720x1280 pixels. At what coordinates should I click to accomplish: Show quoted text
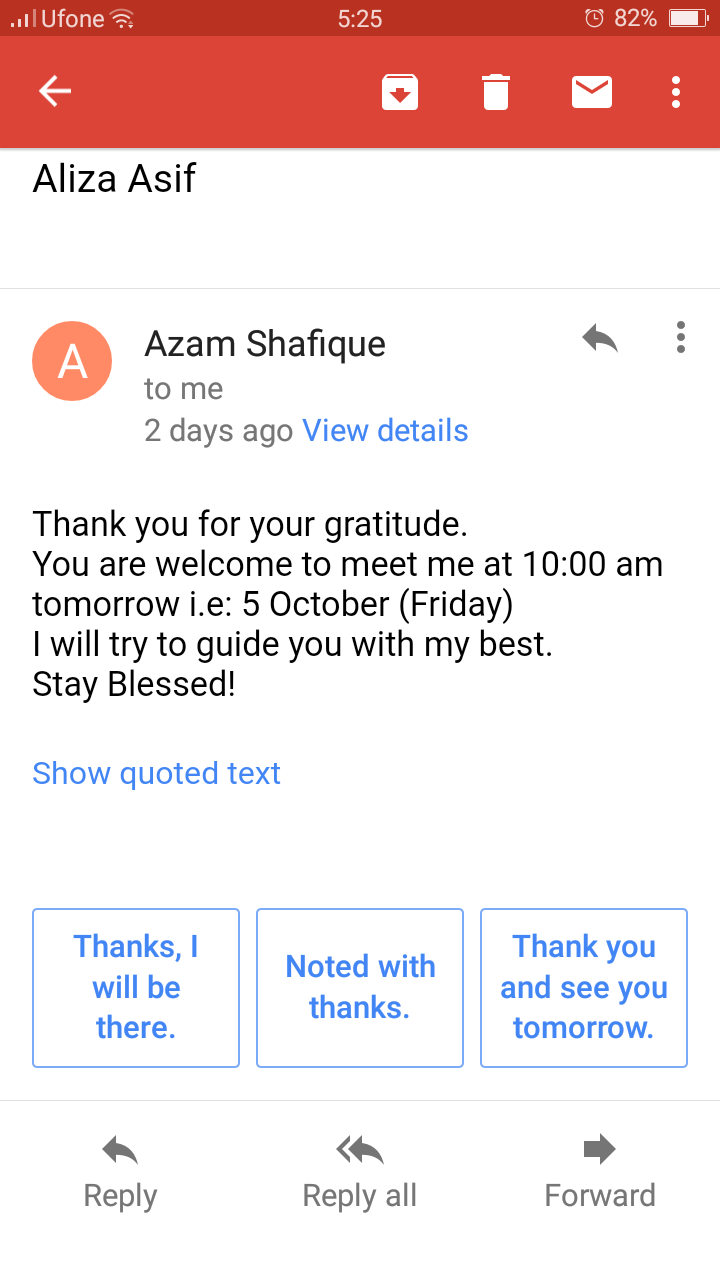click(157, 773)
